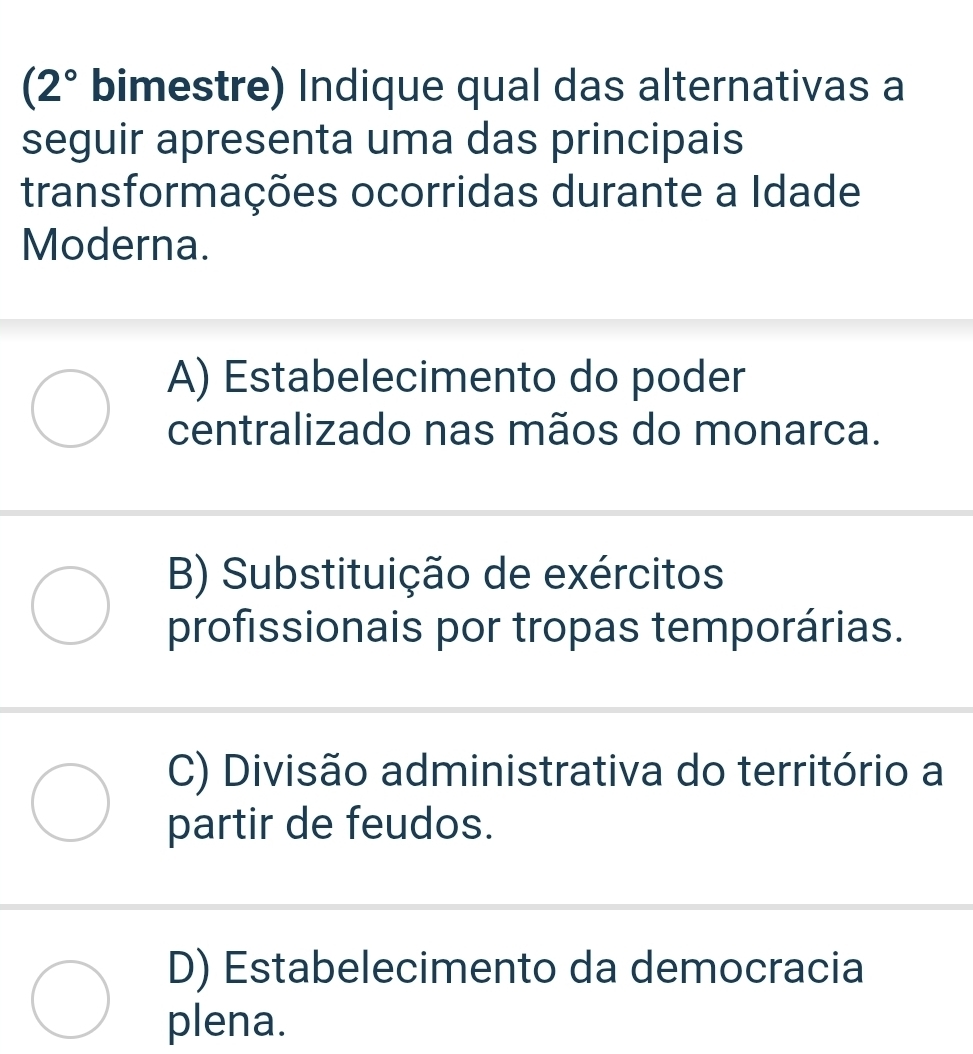Select option A about centralized monarch power

click(70, 408)
